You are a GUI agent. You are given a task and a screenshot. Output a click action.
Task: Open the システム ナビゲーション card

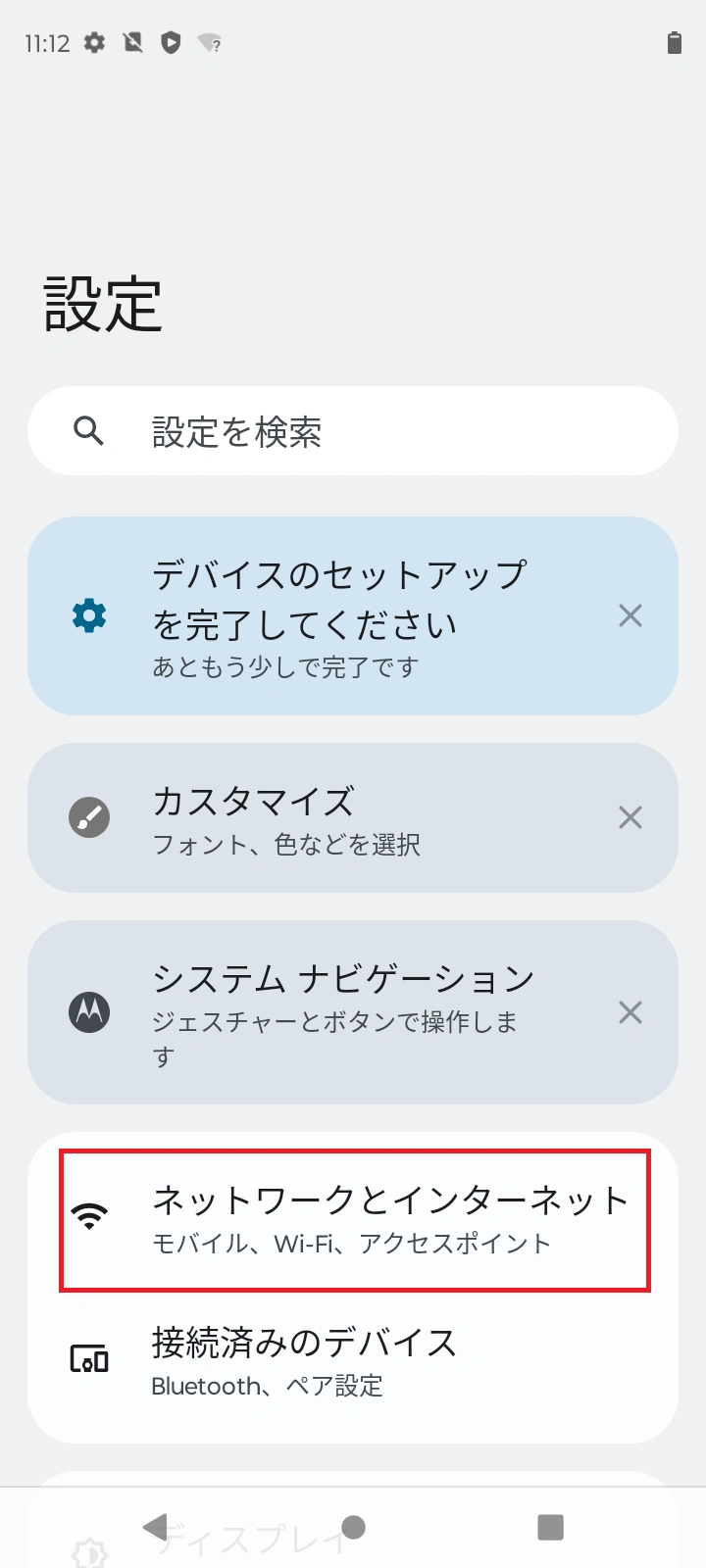click(x=324, y=1012)
